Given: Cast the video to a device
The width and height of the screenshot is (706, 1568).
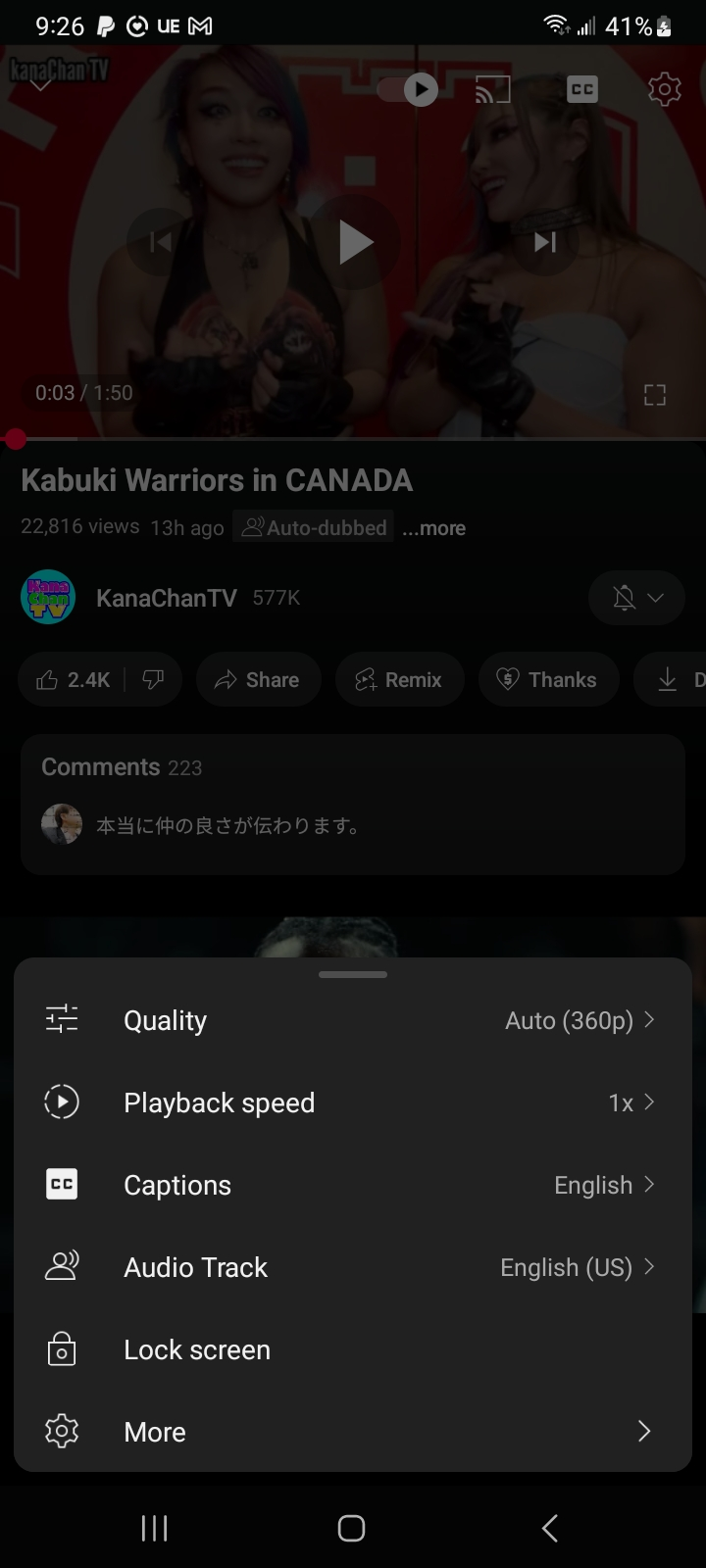Looking at the screenshot, I should 492,90.
